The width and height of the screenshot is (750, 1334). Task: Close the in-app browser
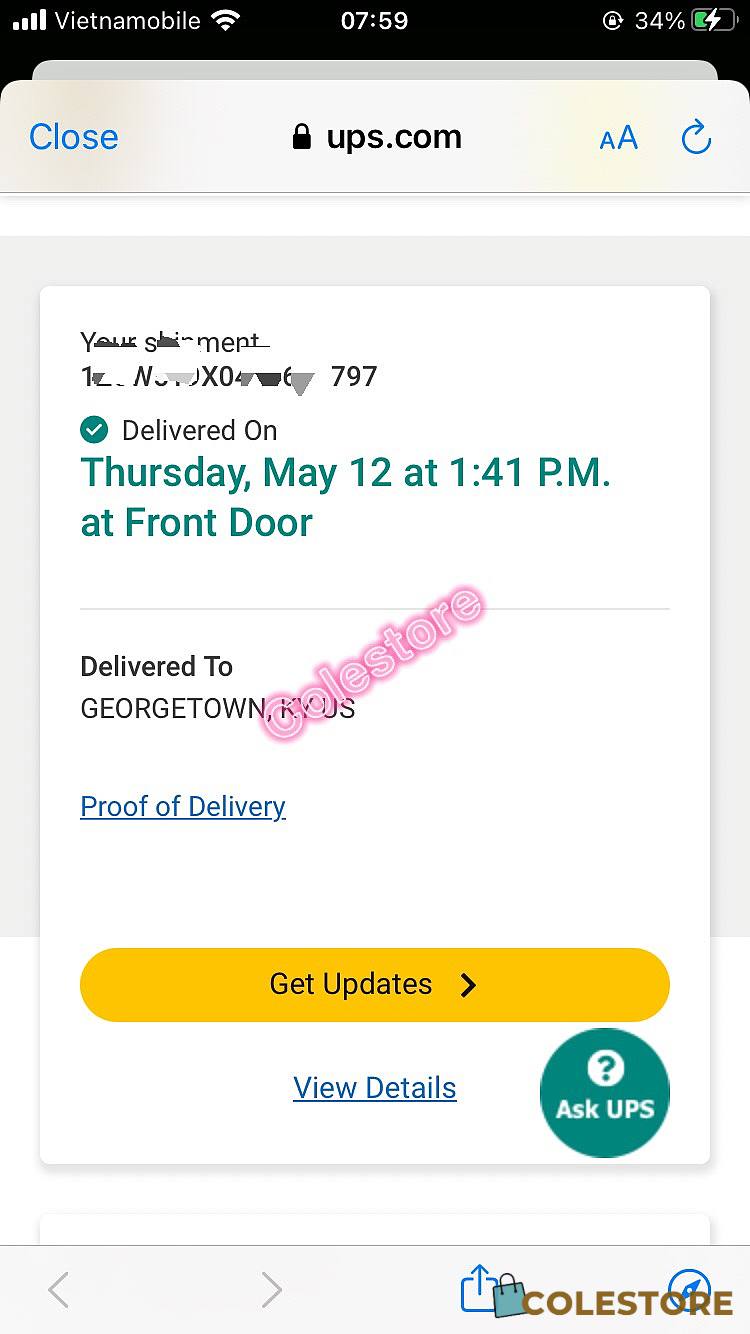click(73, 137)
